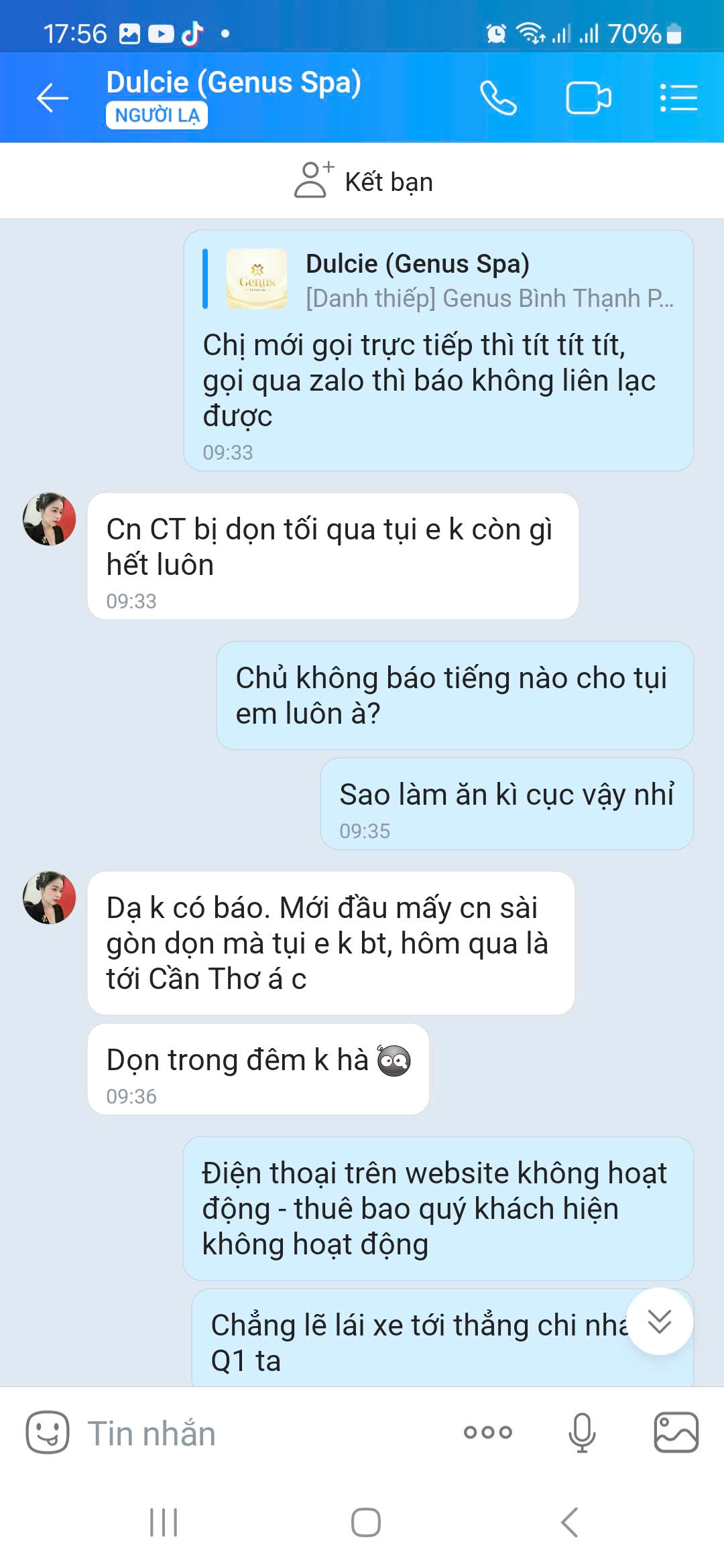Screen dimensions: 724x1568
Task: Open the image gallery picker
Action: click(676, 1433)
